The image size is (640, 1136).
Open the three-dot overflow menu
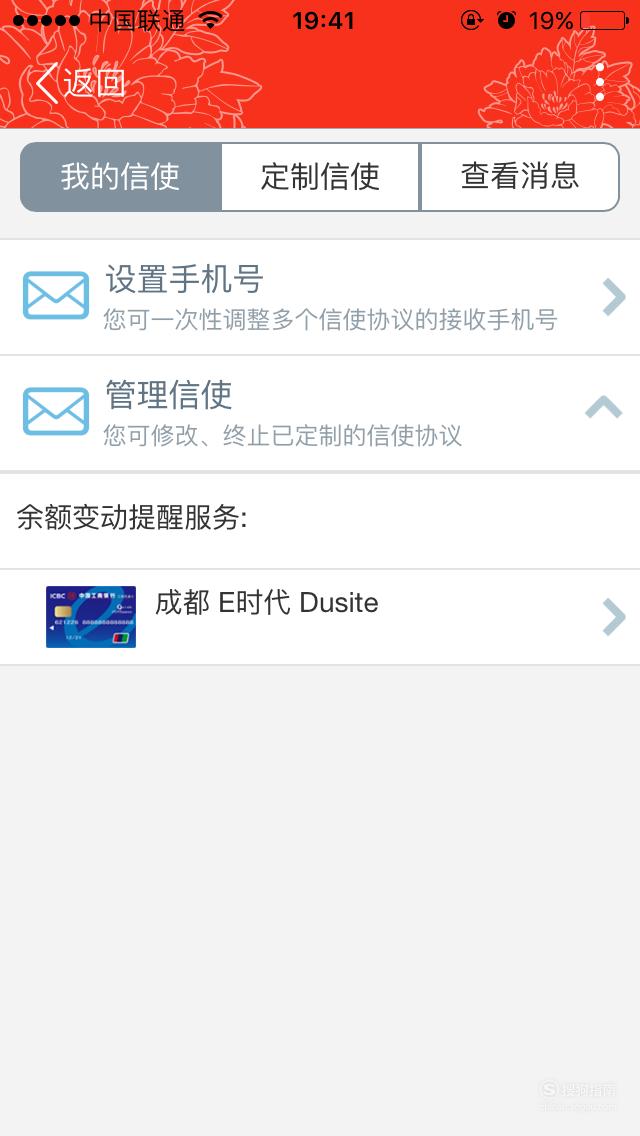point(599,82)
